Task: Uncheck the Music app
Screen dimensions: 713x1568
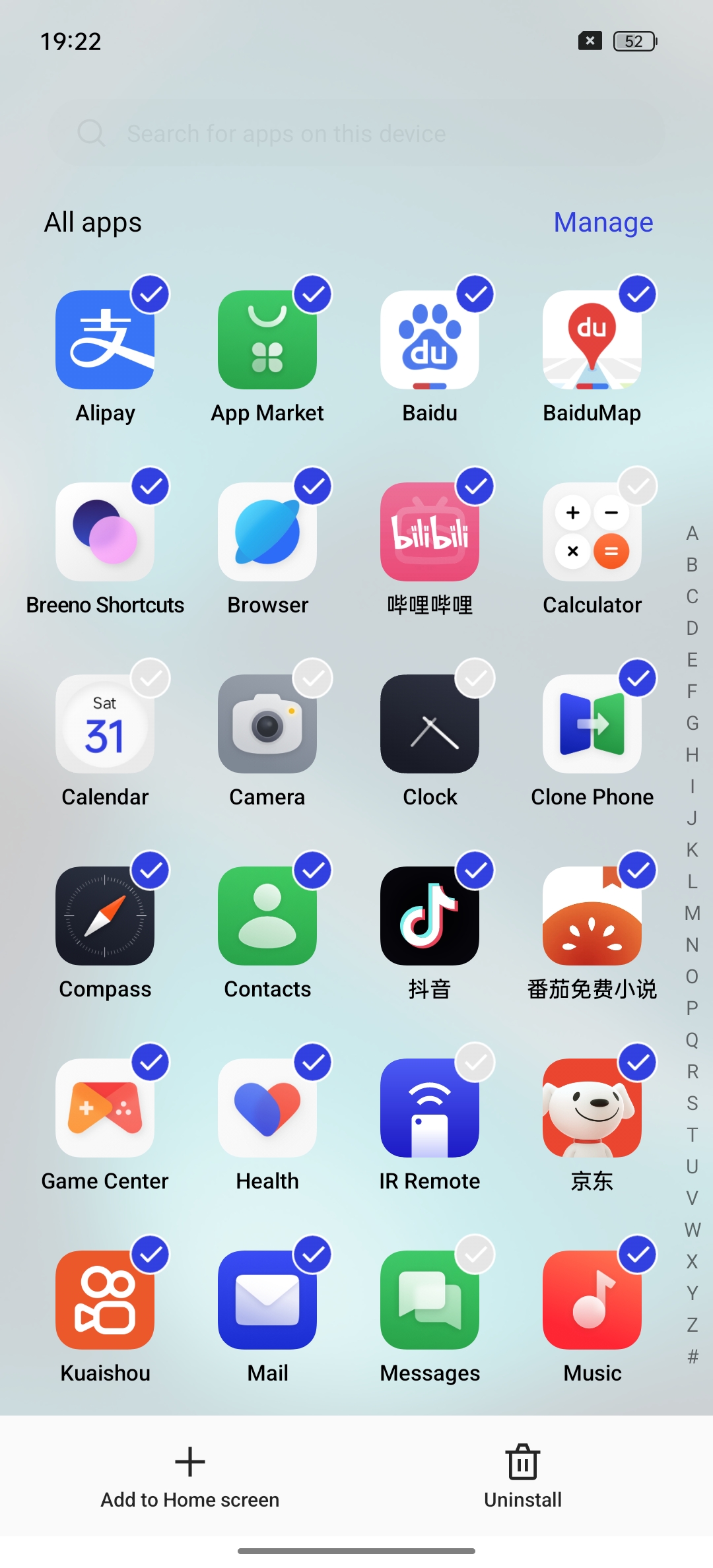Action: pos(638,1255)
